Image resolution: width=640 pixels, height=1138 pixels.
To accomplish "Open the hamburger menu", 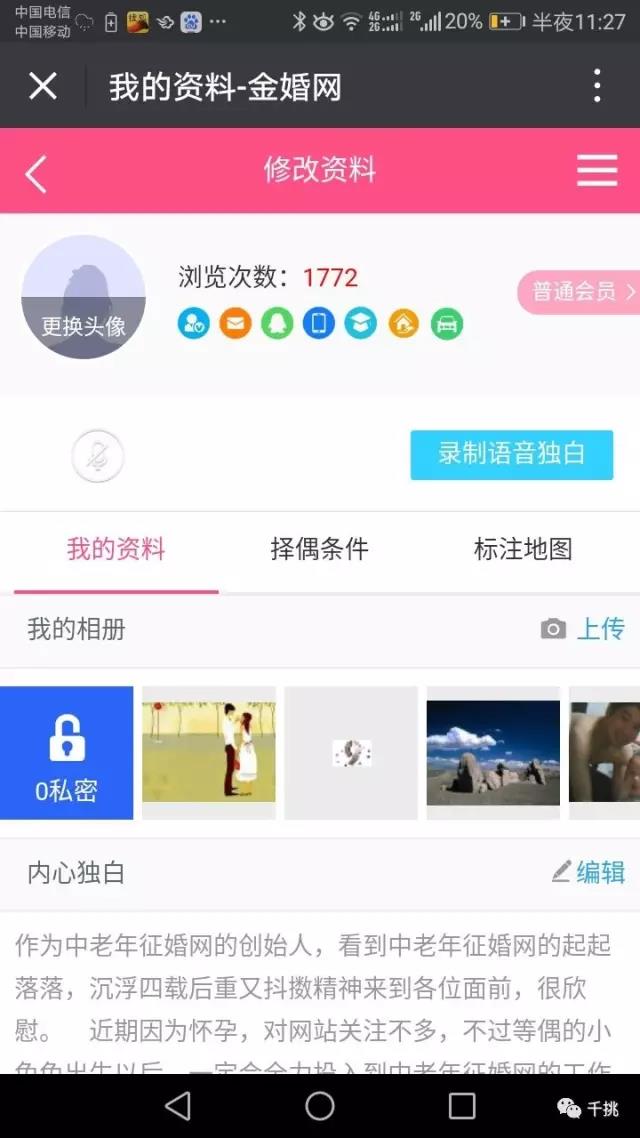I will tap(597, 171).
